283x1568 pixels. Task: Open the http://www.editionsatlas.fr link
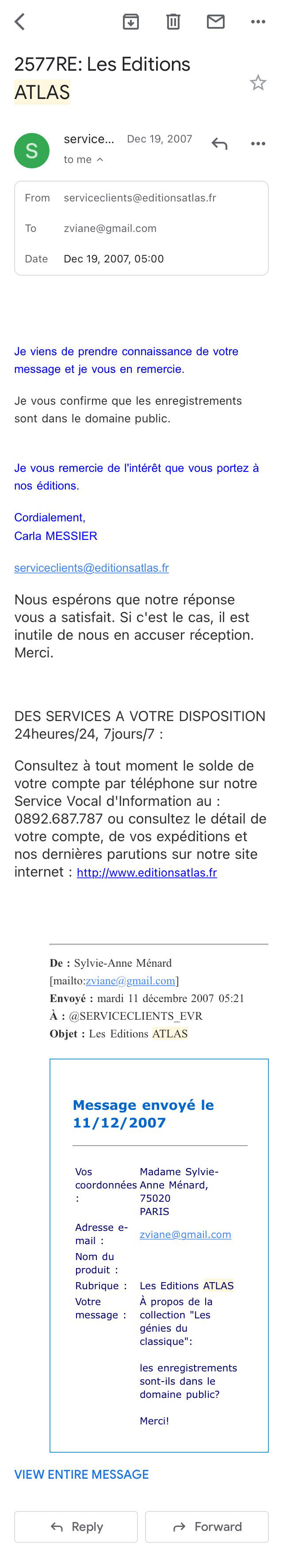[x=147, y=872]
